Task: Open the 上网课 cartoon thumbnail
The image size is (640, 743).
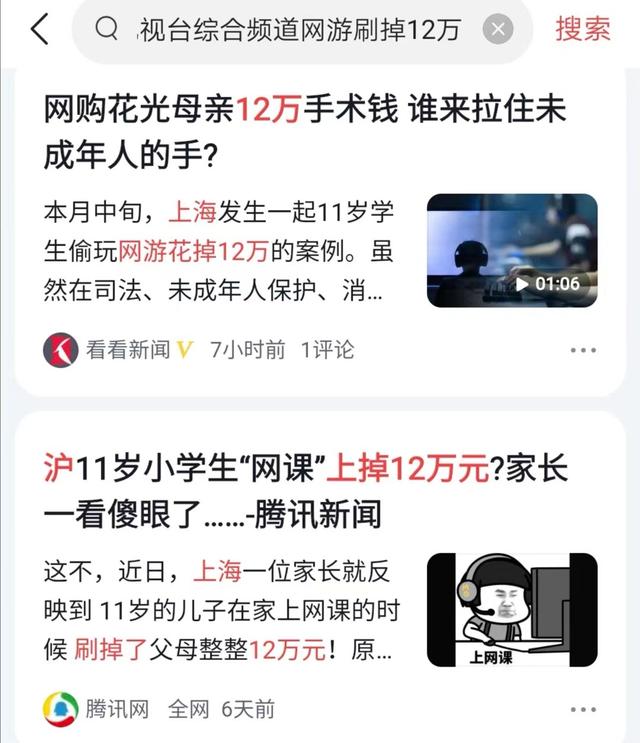Action: pos(512,610)
